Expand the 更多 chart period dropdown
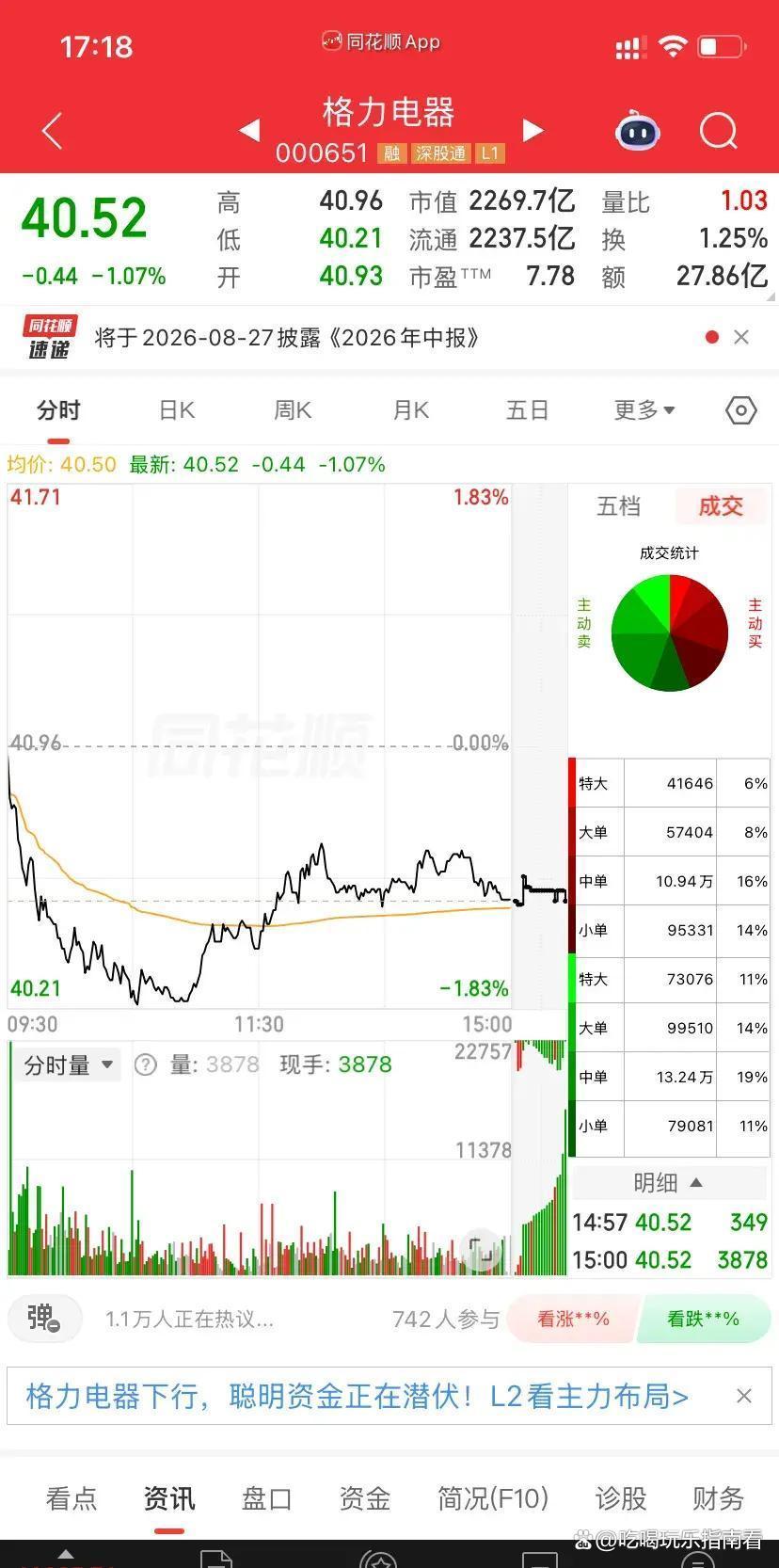This screenshot has width=779, height=1568. tap(644, 410)
